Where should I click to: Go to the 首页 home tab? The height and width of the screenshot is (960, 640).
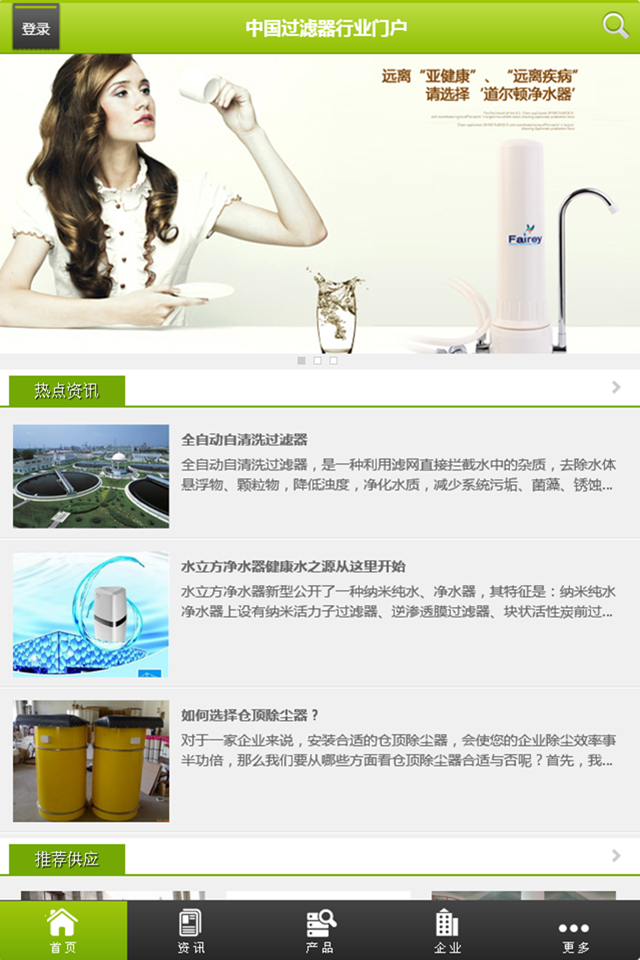click(x=63, y=930)
